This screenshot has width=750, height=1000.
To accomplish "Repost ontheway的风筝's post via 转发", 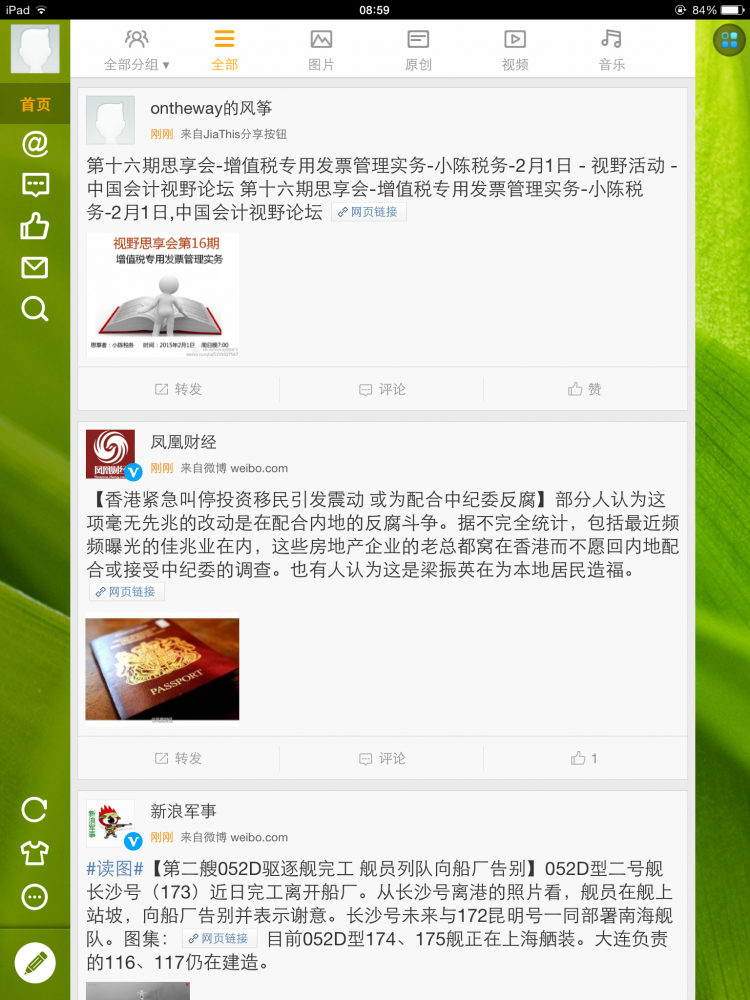I will [178, 389].
